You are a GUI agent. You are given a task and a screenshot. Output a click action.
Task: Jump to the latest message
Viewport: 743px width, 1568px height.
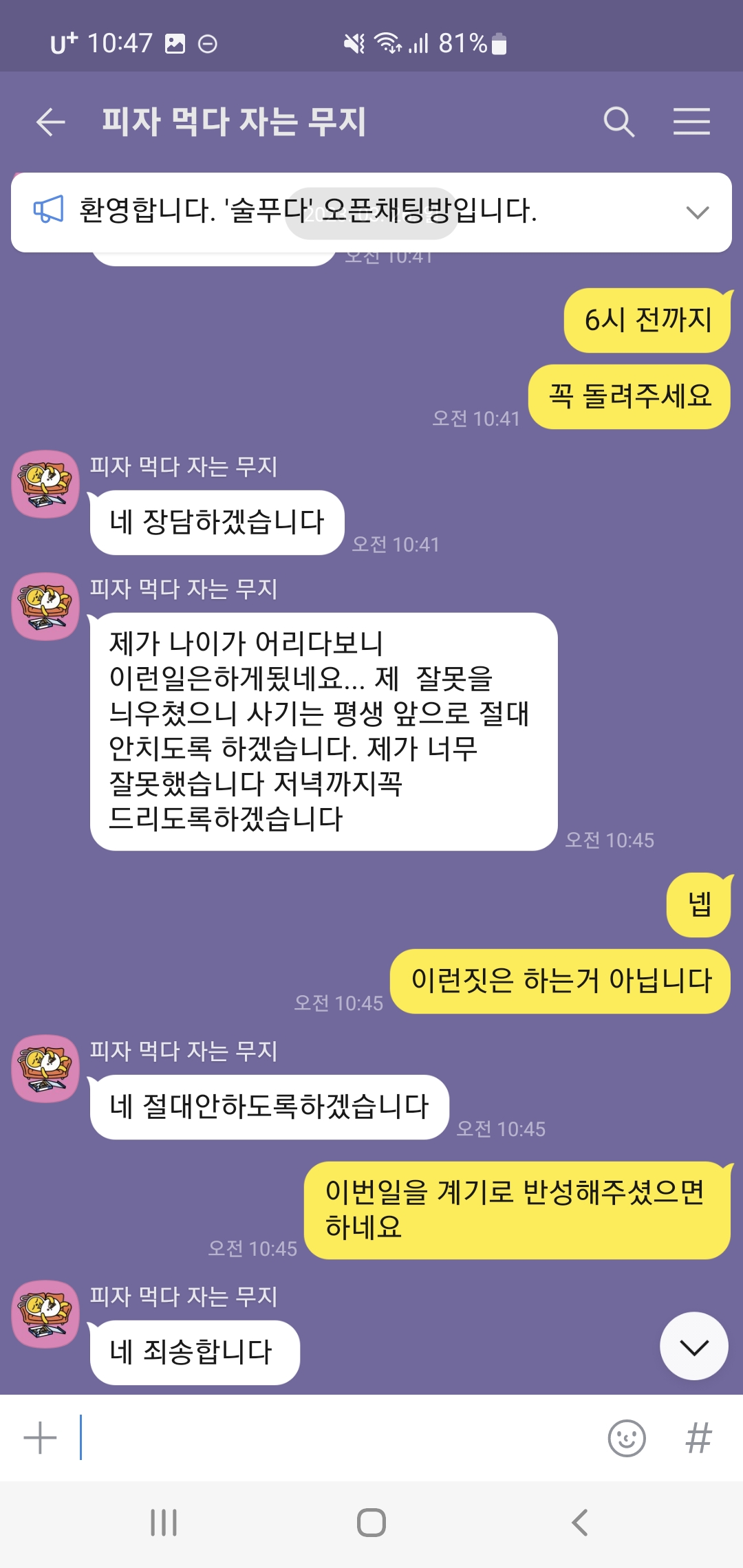(693, 1347)
